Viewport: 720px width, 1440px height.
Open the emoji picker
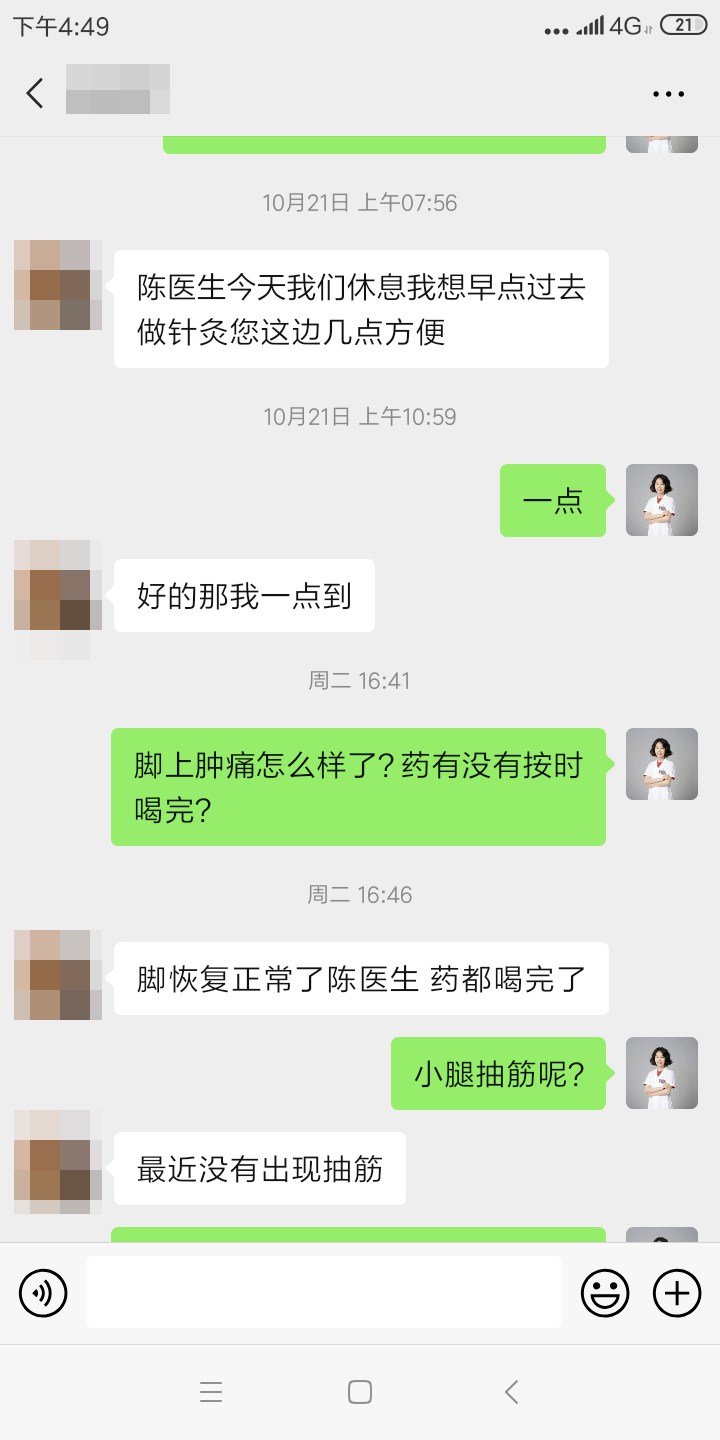[x=605, y=1293]
